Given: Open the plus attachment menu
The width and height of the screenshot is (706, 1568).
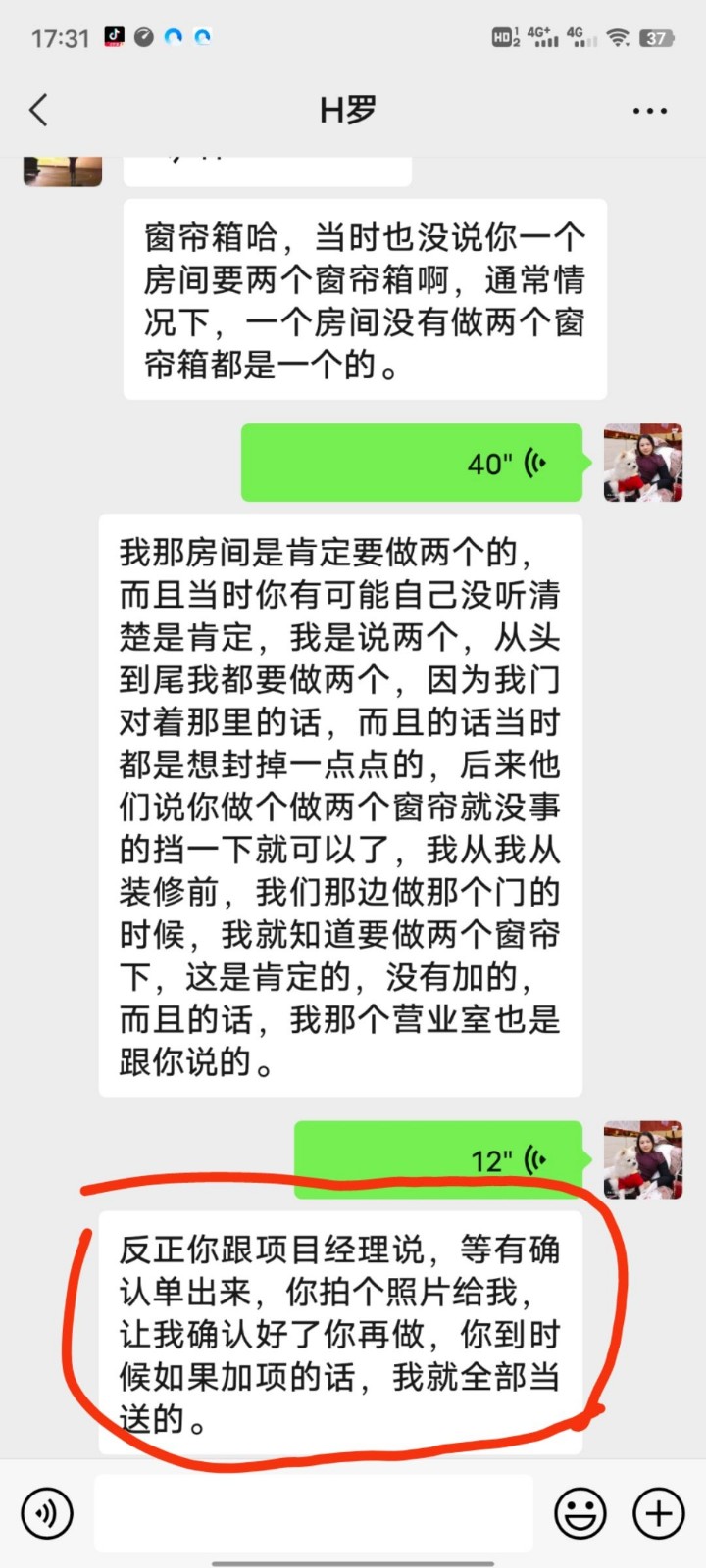Looking at the screenshot, I should tap(658, 1513).
